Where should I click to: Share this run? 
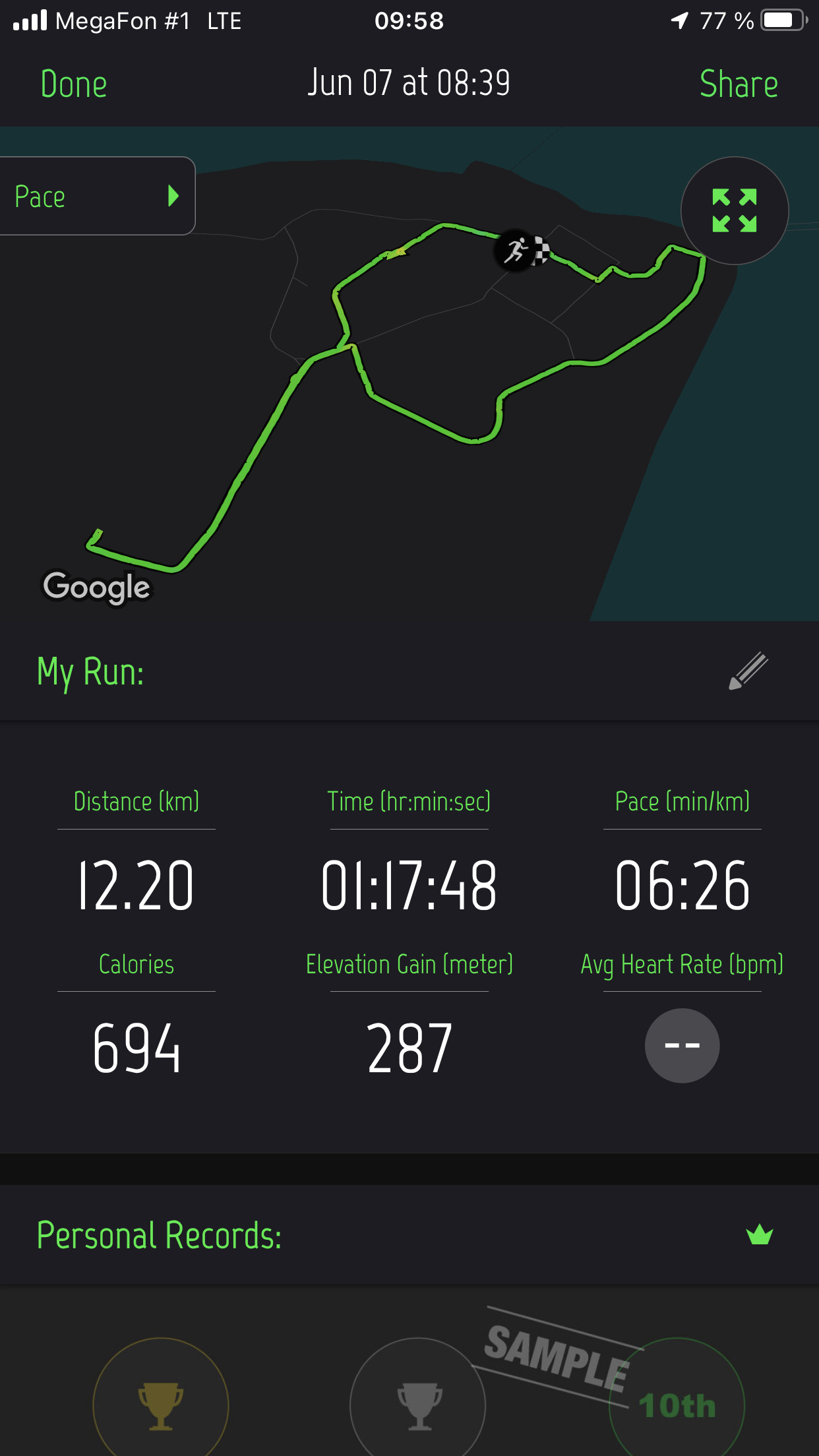pyautogui.click(x=739, y=84)
